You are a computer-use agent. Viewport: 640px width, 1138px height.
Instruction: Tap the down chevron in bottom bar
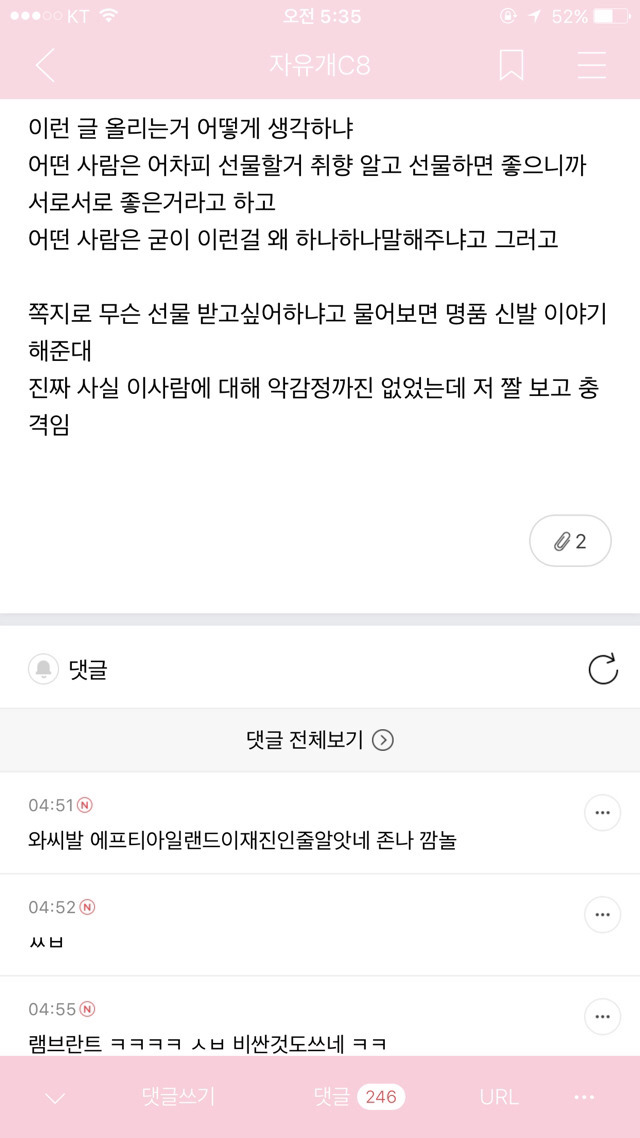(55, 1097)
